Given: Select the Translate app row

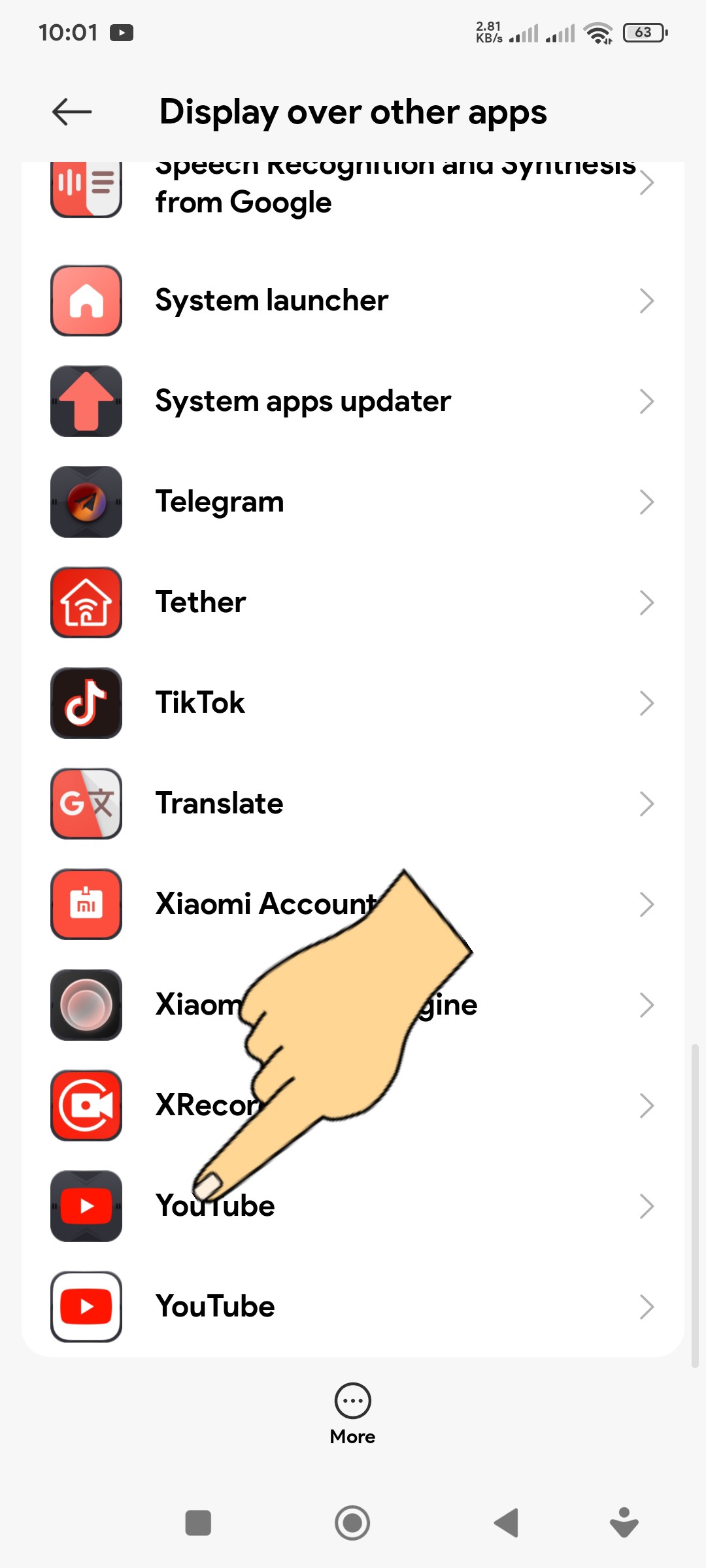Looking at the screenshot, I should click(353, 804).
